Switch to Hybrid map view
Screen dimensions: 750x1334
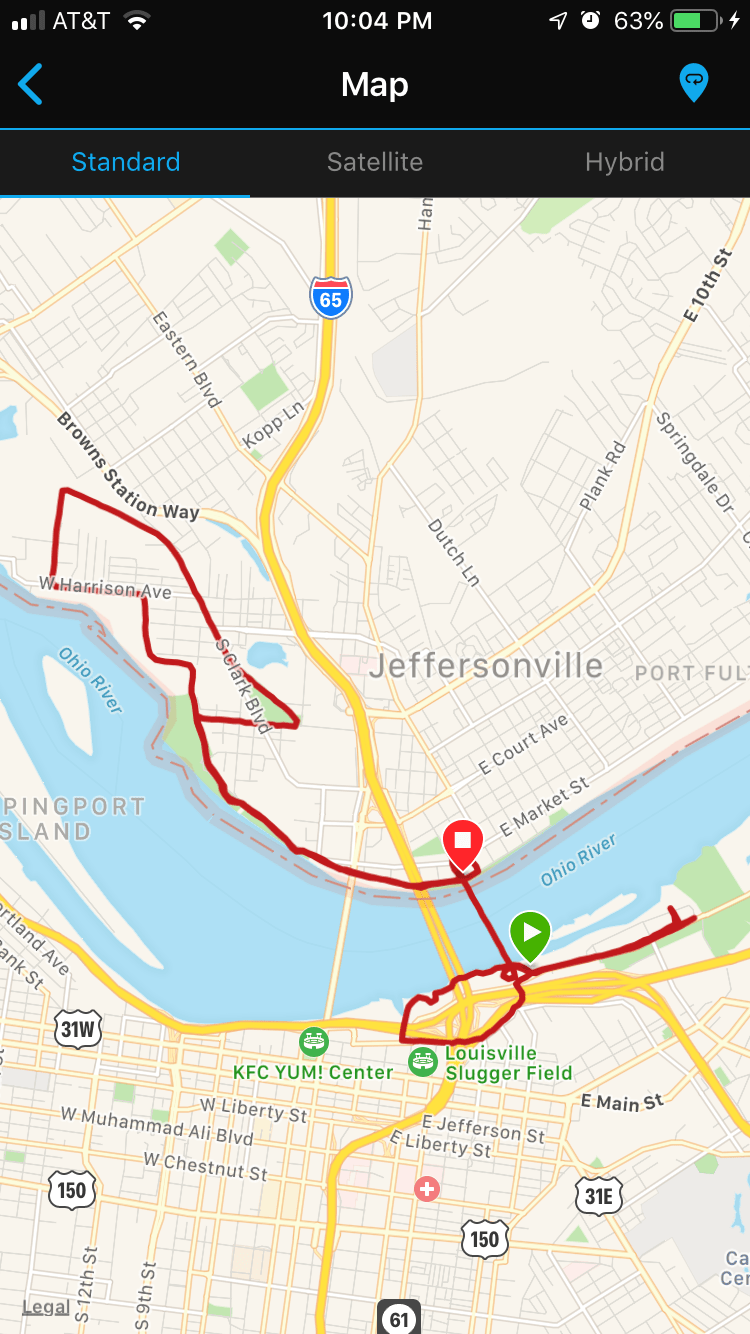(x=624, y=162)
